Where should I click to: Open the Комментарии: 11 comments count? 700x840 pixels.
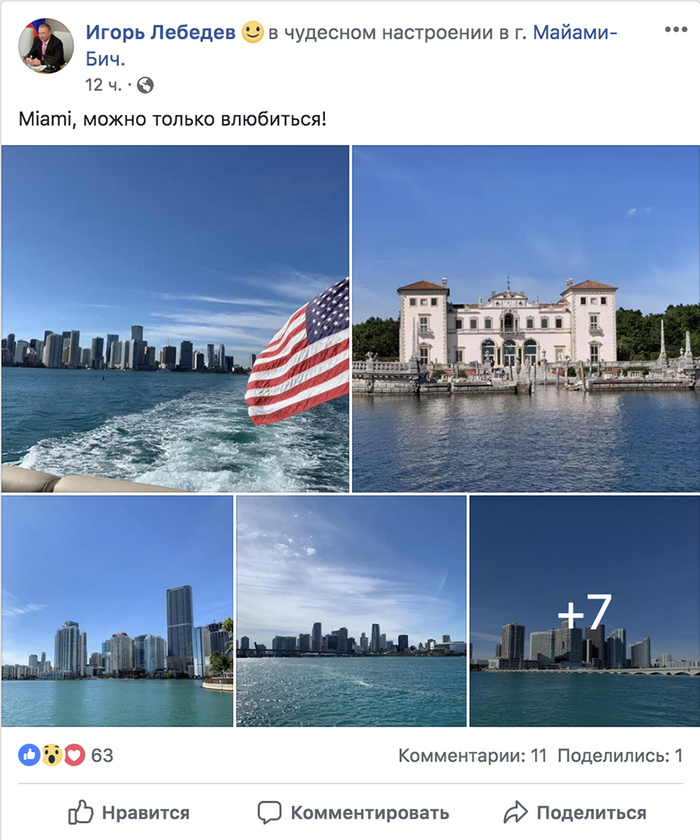[x=472, y=755]
